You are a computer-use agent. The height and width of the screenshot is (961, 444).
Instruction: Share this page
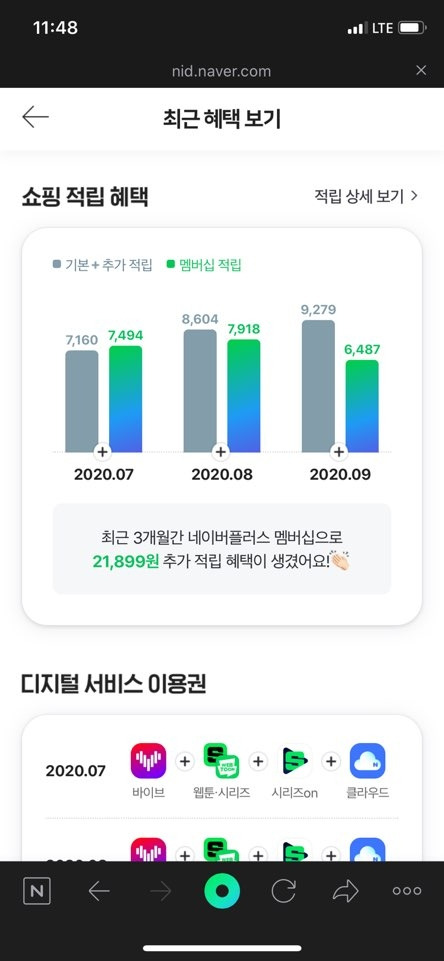tap(345, 891)
